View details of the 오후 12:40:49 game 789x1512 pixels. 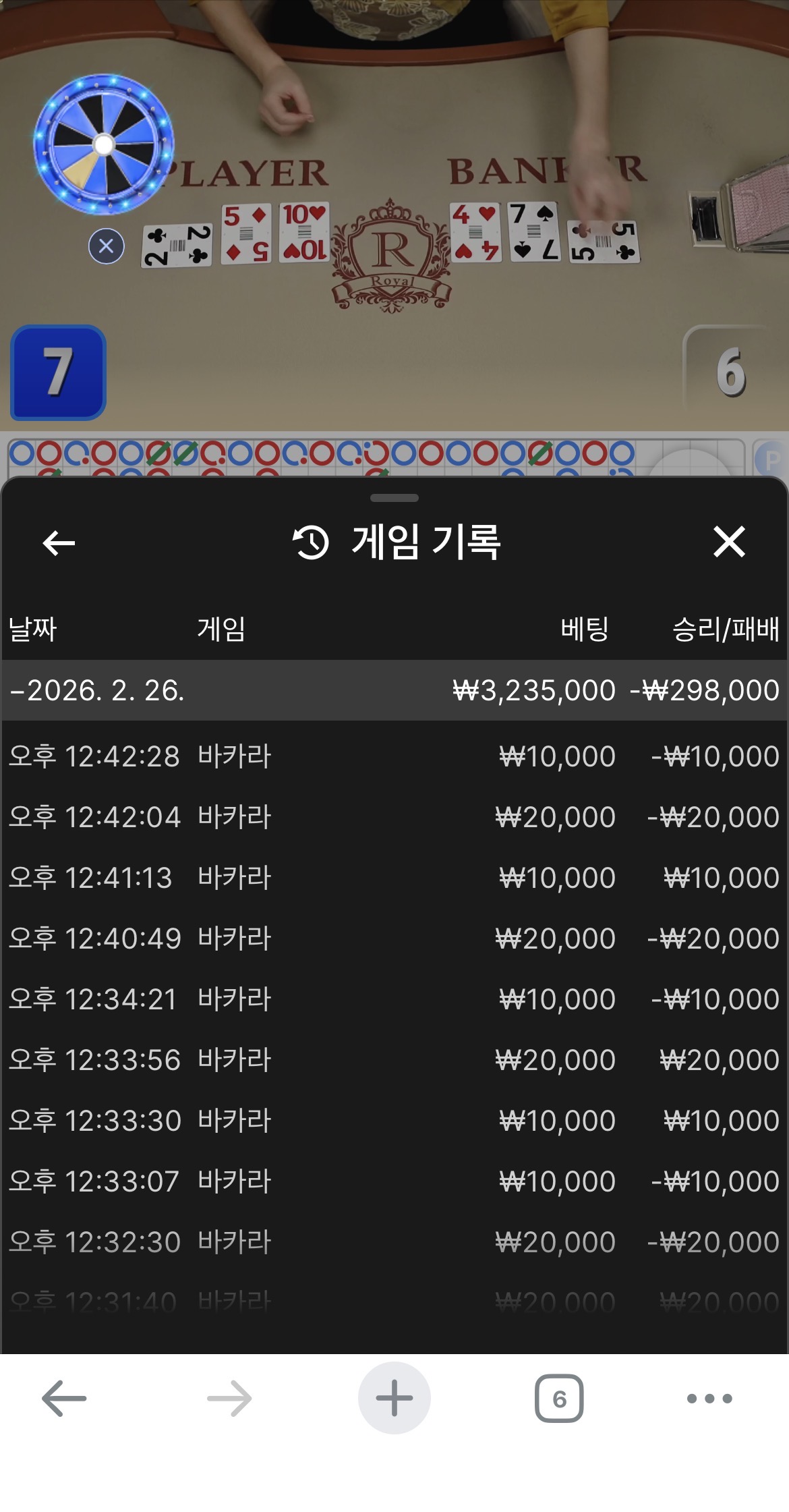click(394, 939)
